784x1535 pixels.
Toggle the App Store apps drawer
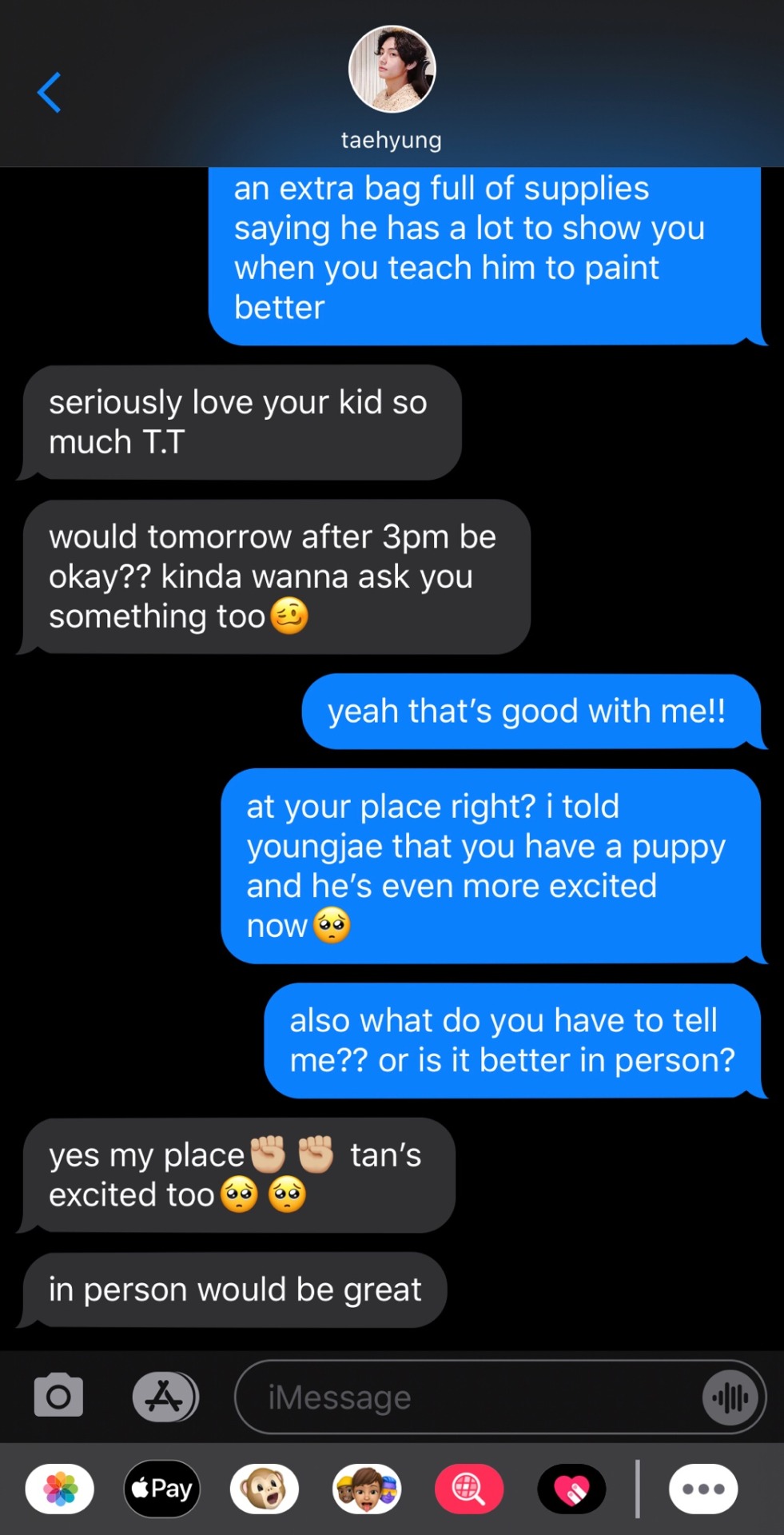(x=165, y=1396)
